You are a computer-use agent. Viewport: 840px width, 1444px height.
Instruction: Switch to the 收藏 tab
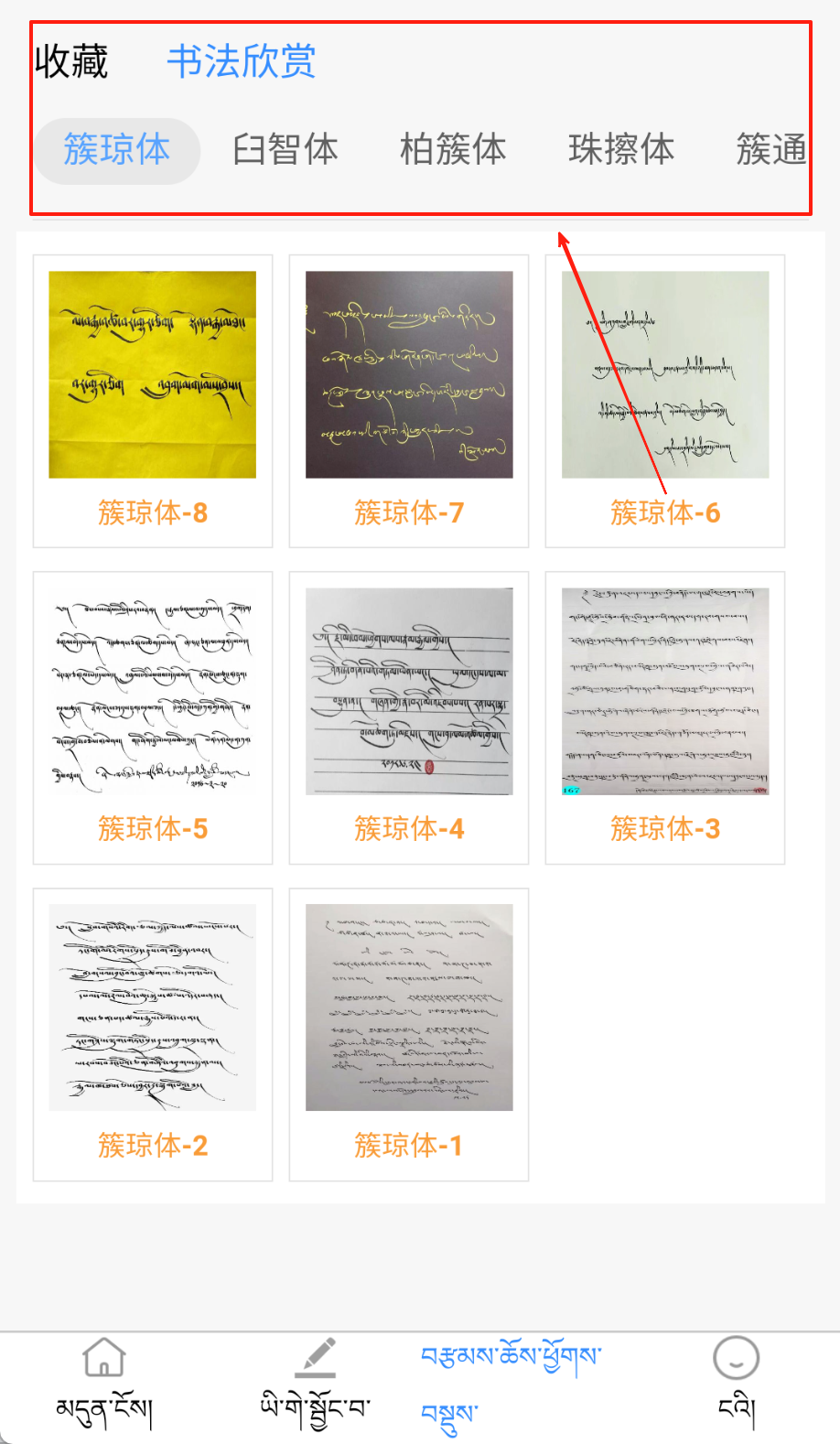(71, 61)
